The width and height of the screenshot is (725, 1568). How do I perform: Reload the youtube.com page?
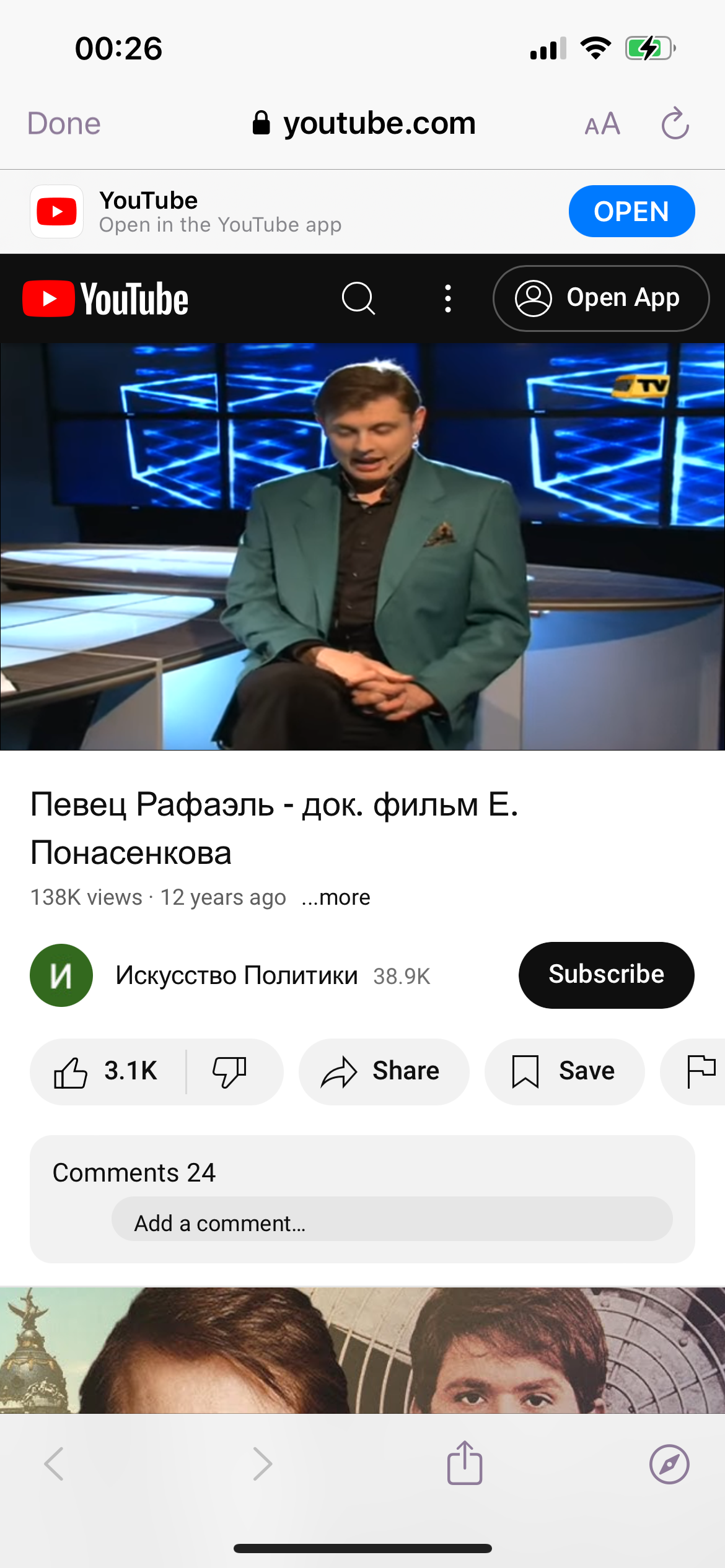click(x=675, y=123)
